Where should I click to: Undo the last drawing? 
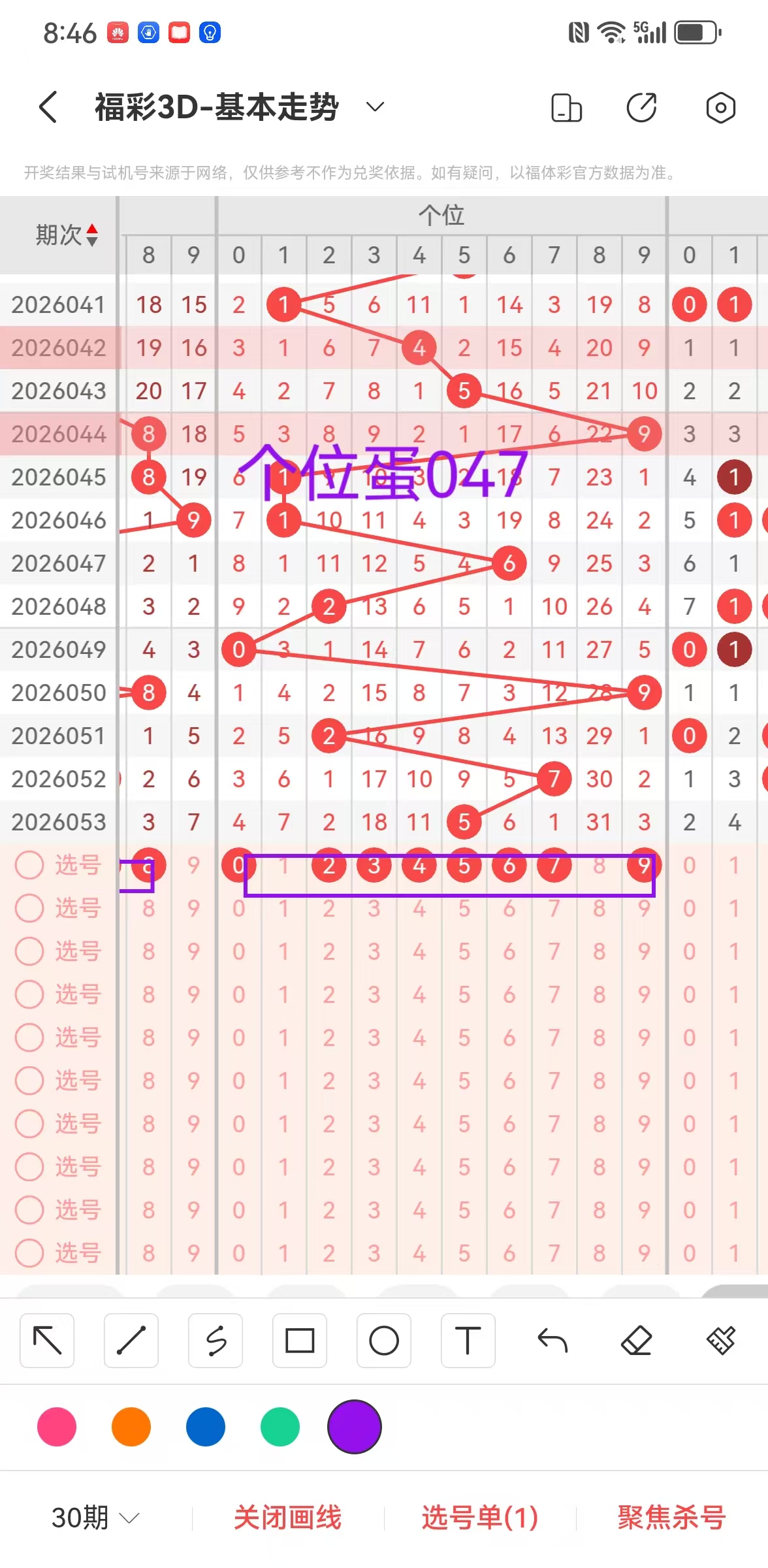click(x=552, y=1341)
